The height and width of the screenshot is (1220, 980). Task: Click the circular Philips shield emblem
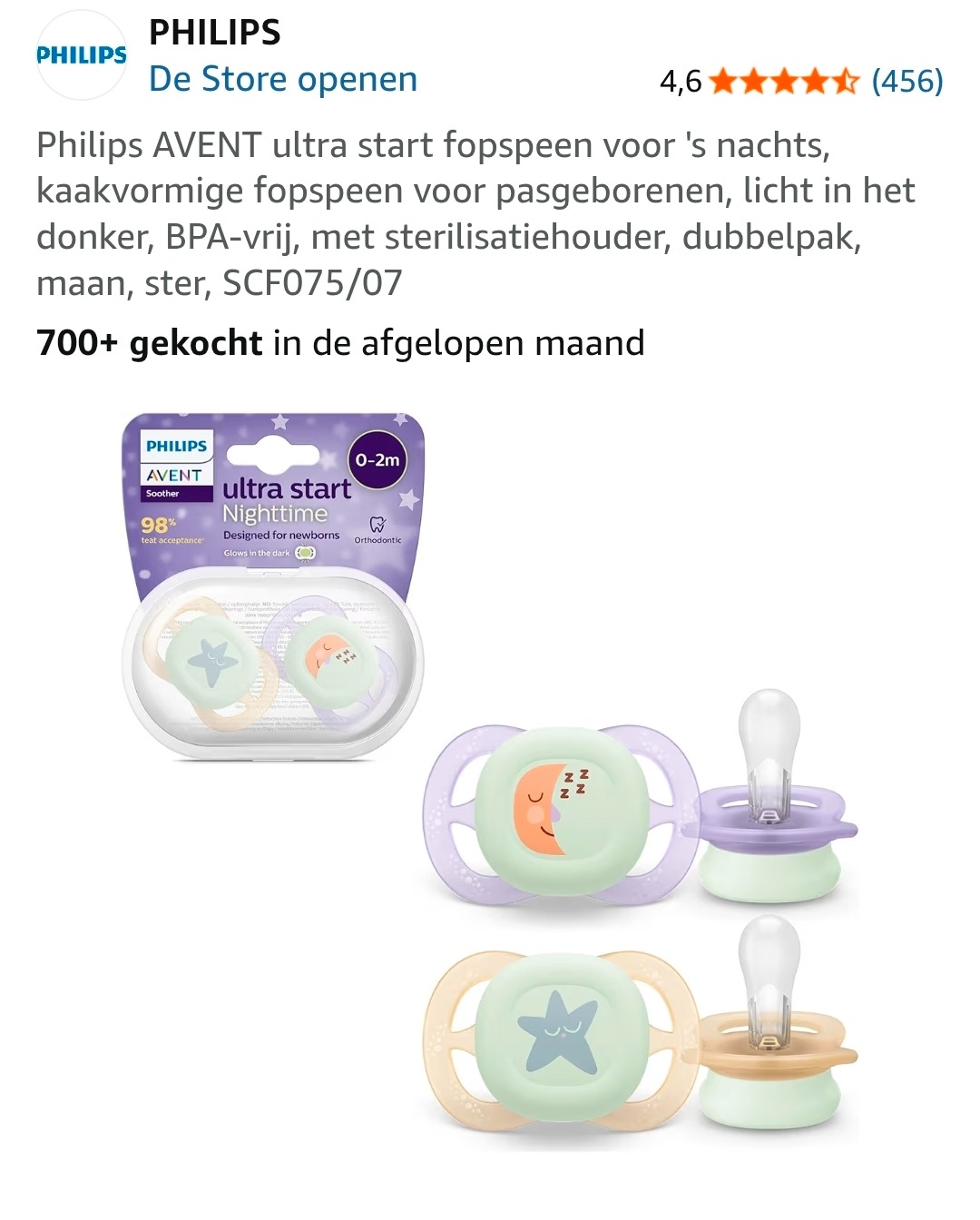coord(80,56)
